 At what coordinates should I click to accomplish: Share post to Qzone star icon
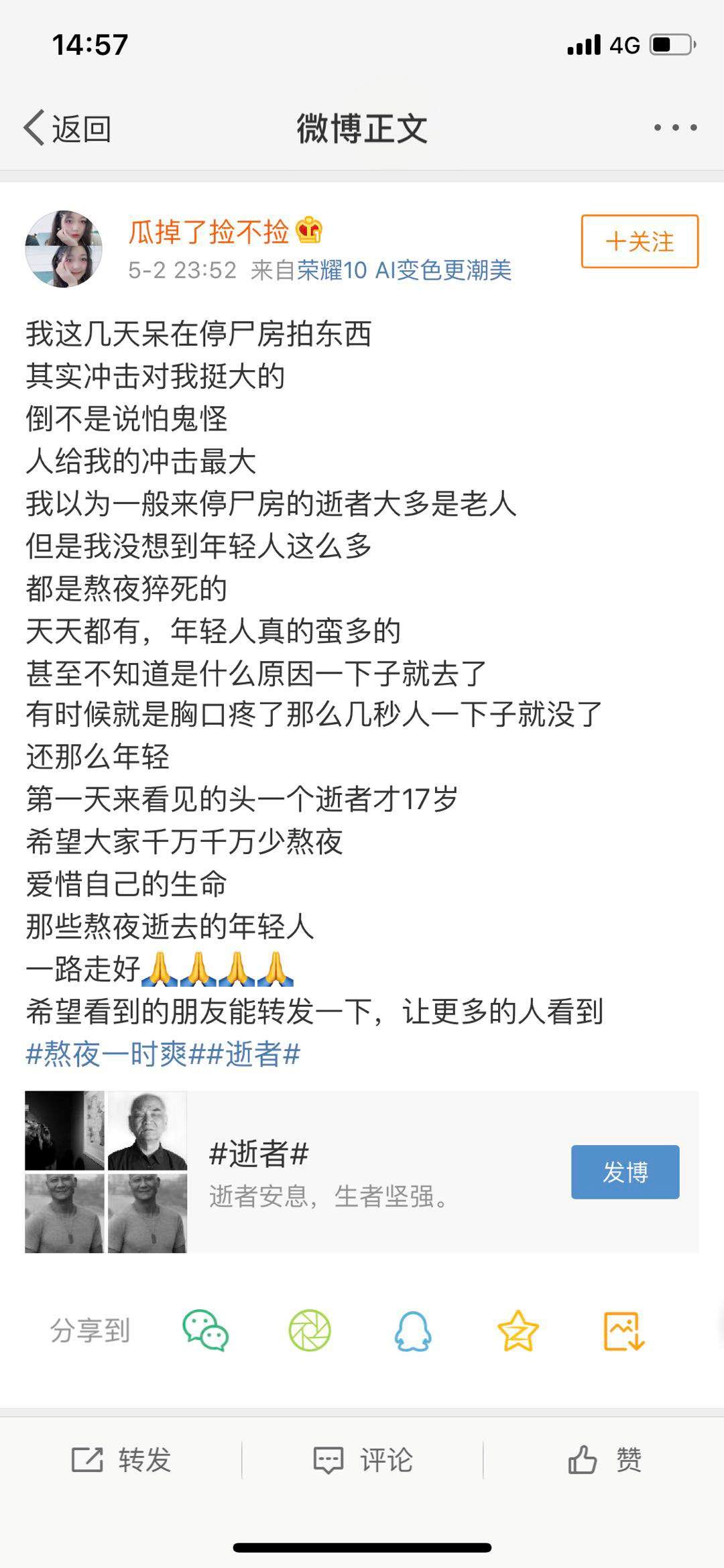tap(518, 1330)
